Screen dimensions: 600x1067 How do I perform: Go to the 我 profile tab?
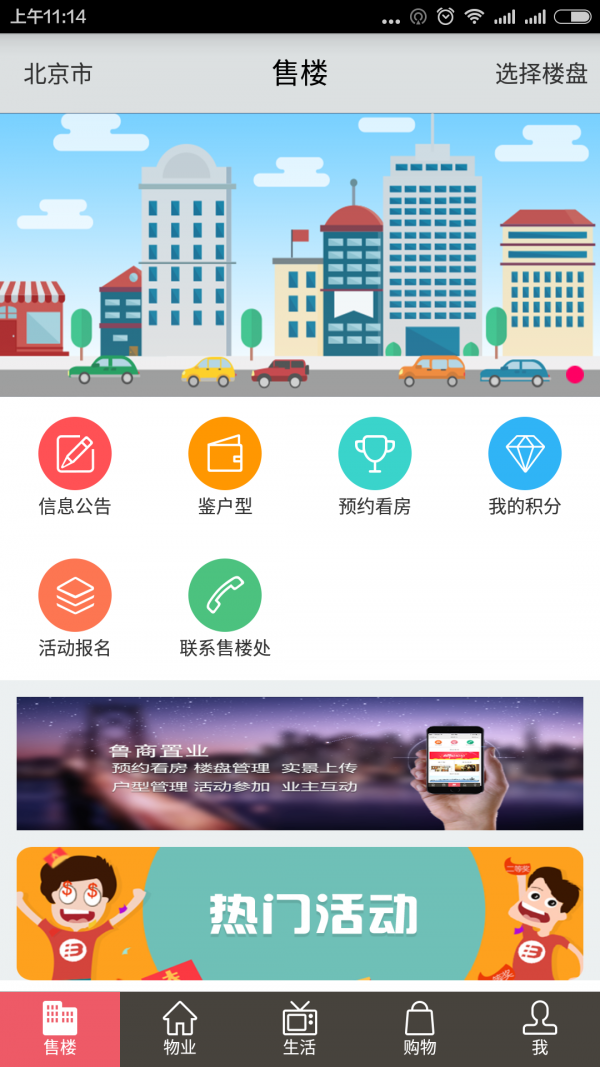coord(540,1029)
